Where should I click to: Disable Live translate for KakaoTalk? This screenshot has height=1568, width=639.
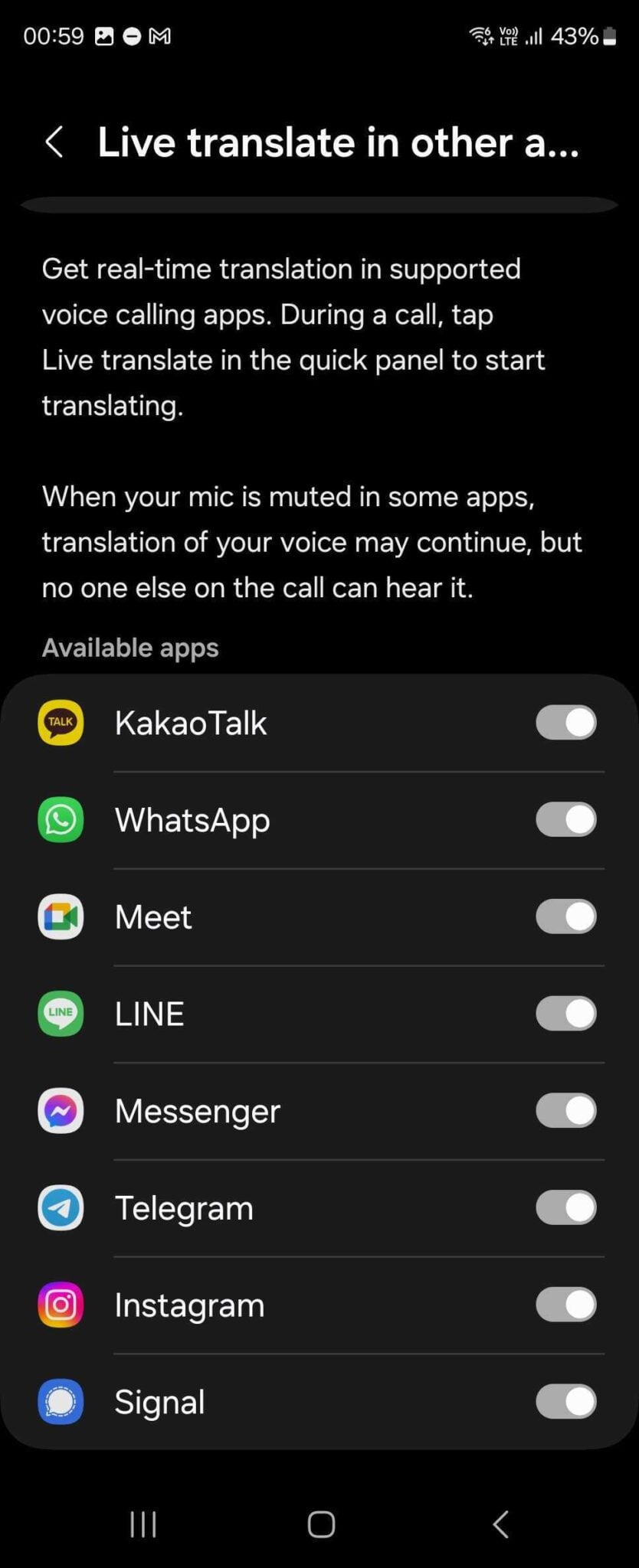coord(565,722)
